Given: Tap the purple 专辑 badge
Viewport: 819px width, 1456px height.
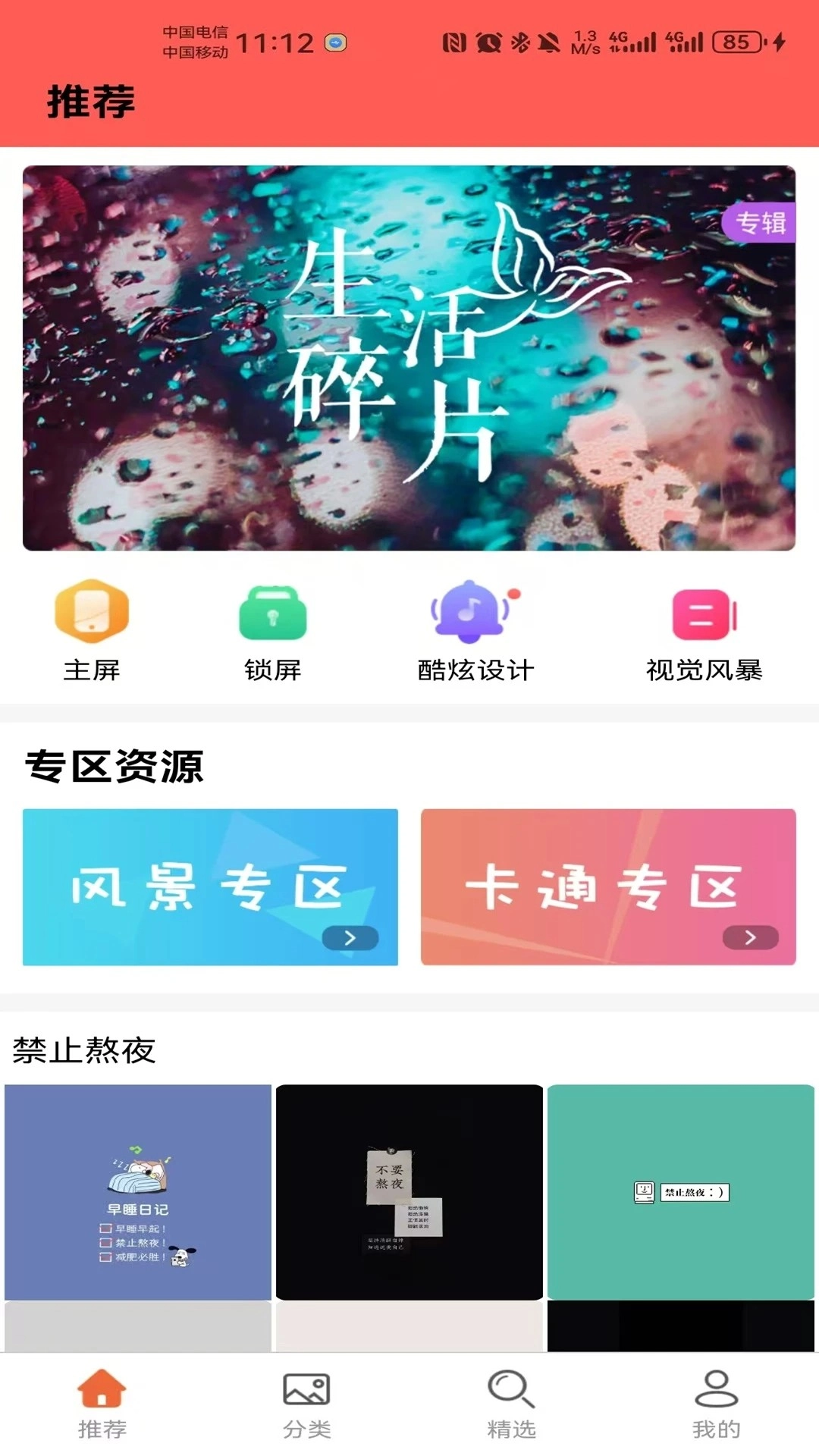Looking at the screenshot, I should (761, 224).
